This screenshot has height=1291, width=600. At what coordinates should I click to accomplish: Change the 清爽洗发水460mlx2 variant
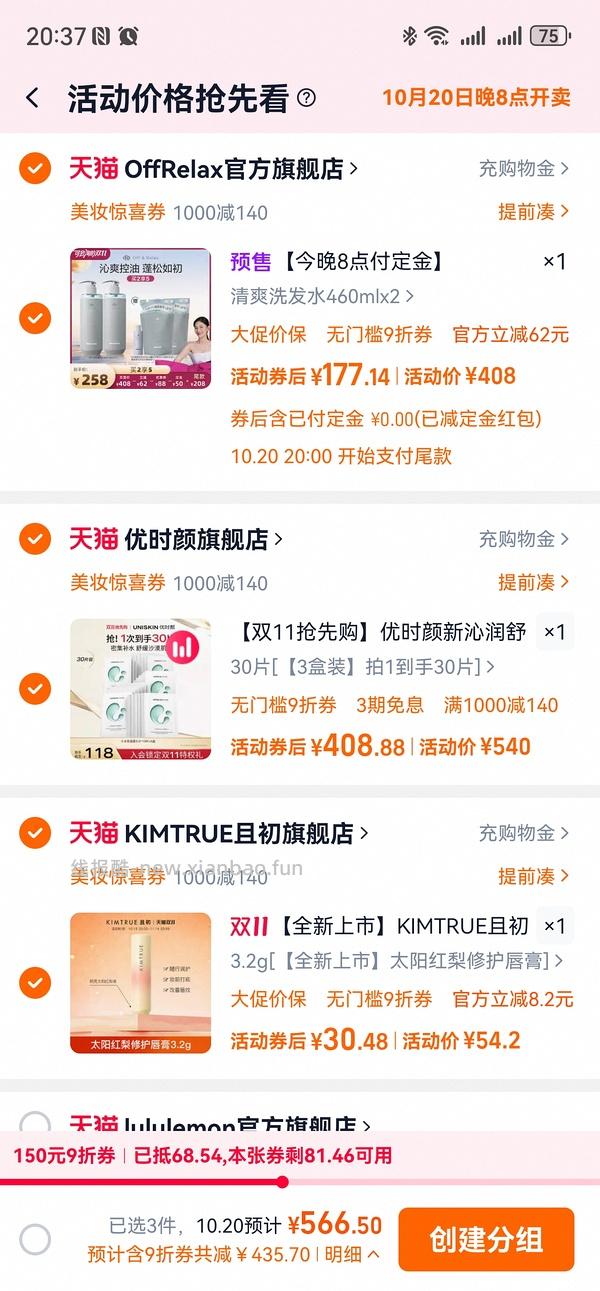[322, 296]
